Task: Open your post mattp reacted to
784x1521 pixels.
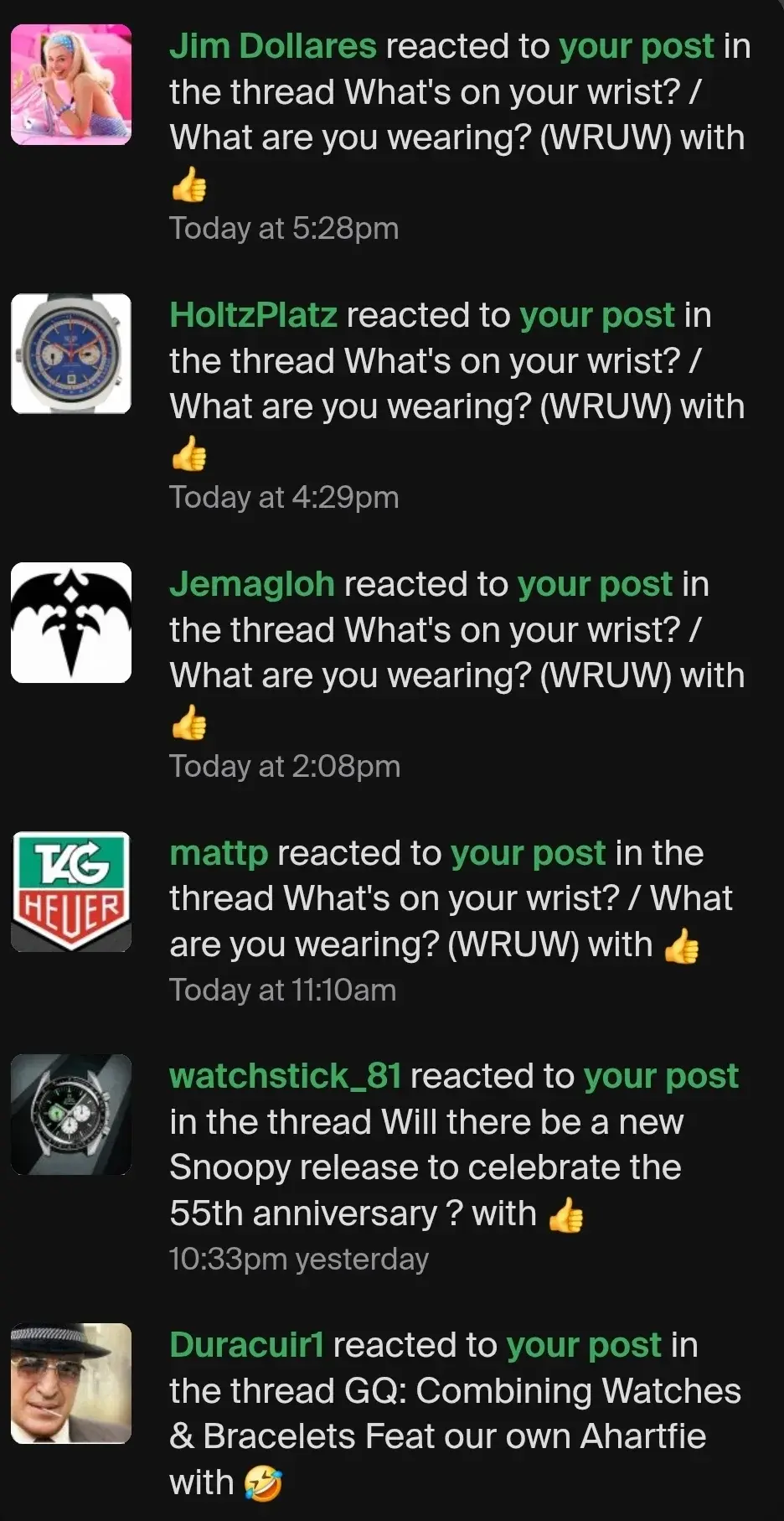Action: [528, 854]
